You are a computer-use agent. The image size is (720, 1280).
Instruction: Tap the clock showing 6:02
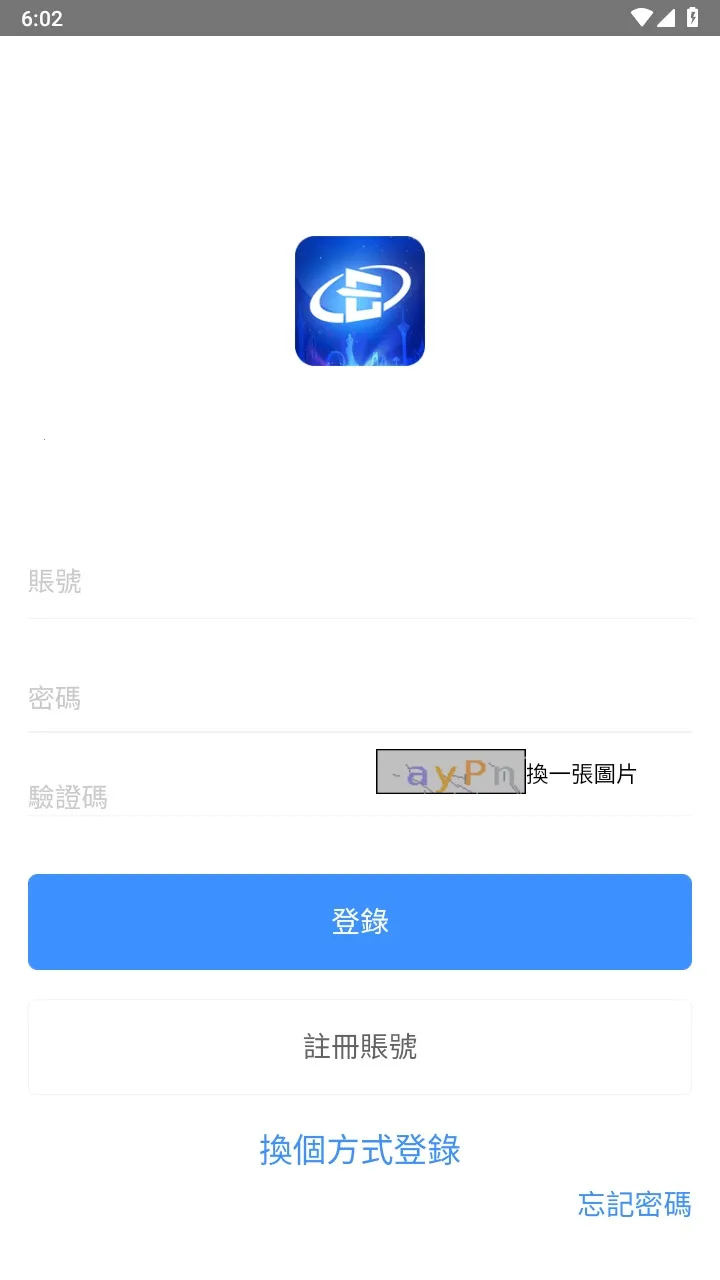42,18
